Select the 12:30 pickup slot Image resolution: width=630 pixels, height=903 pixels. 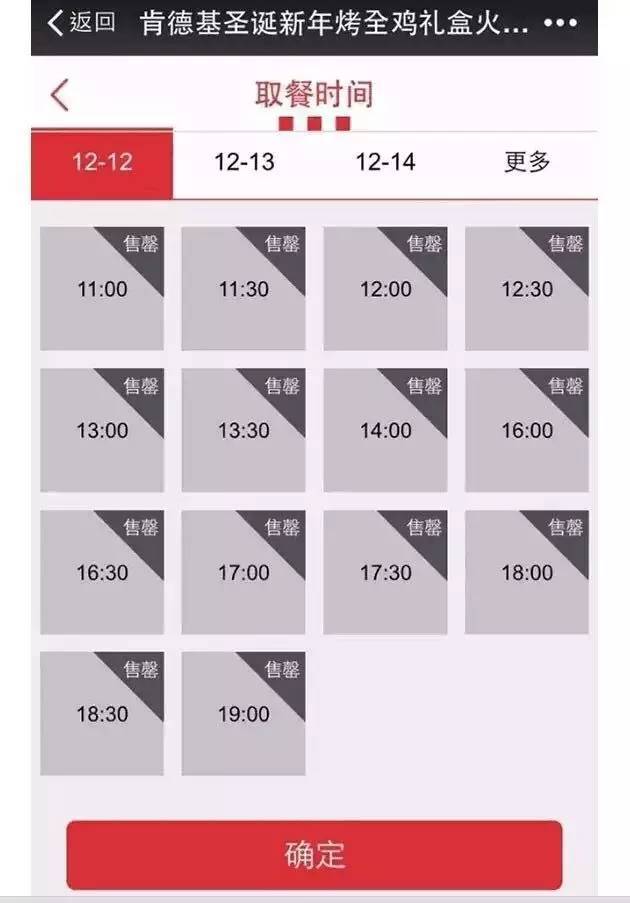[527, 289]
